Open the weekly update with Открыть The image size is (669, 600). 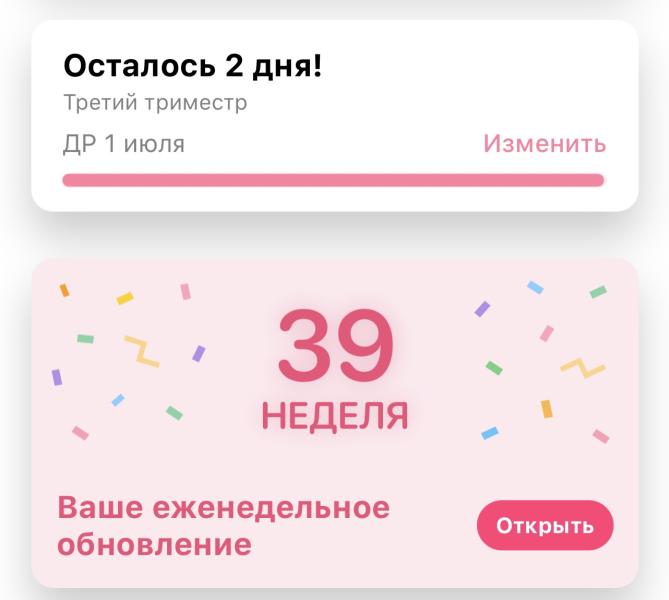[544, 526]
